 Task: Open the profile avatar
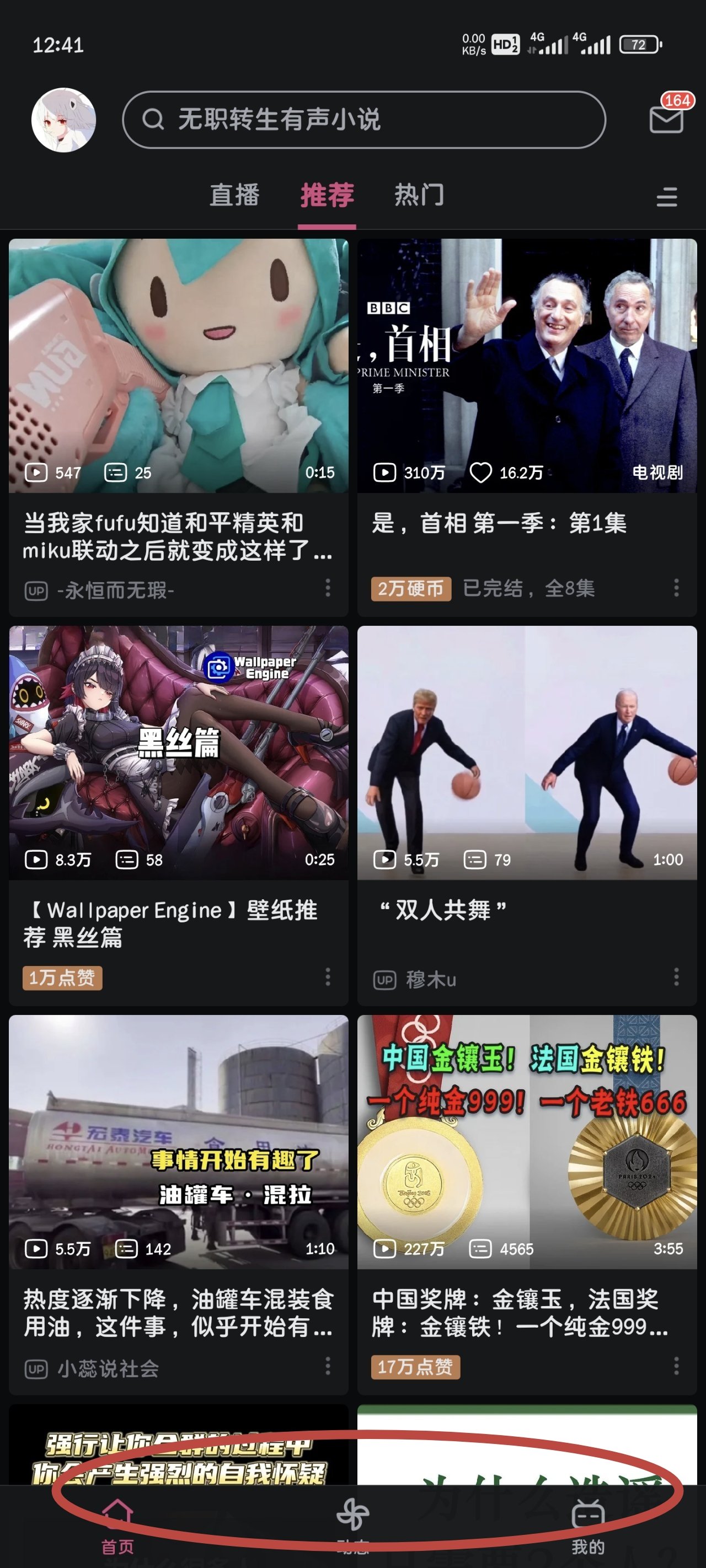(x=63, y=120)
